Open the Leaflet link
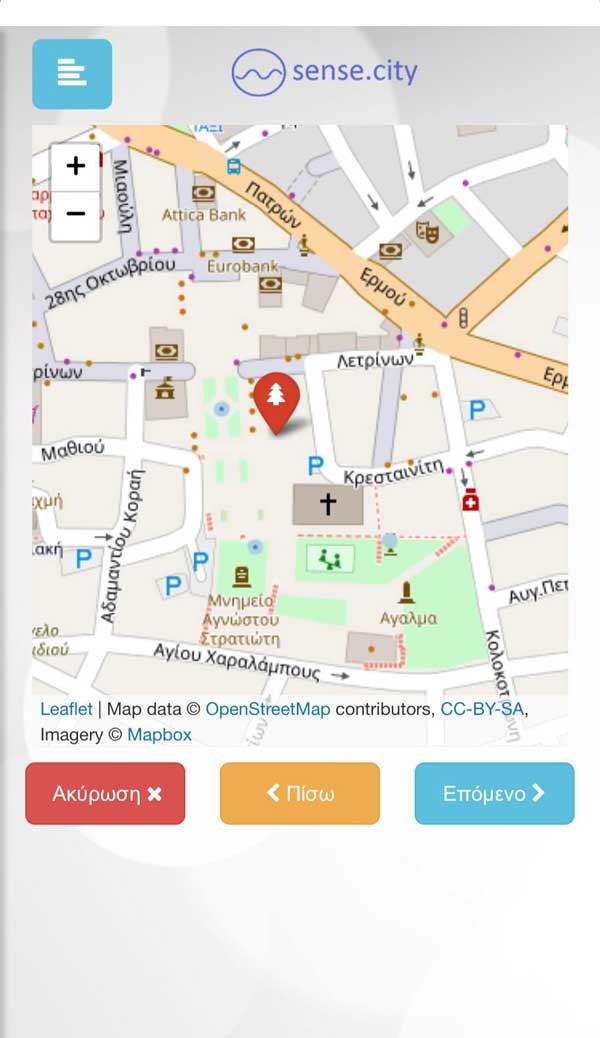This screenshot has height=1038, width=600. pos(66,709)
